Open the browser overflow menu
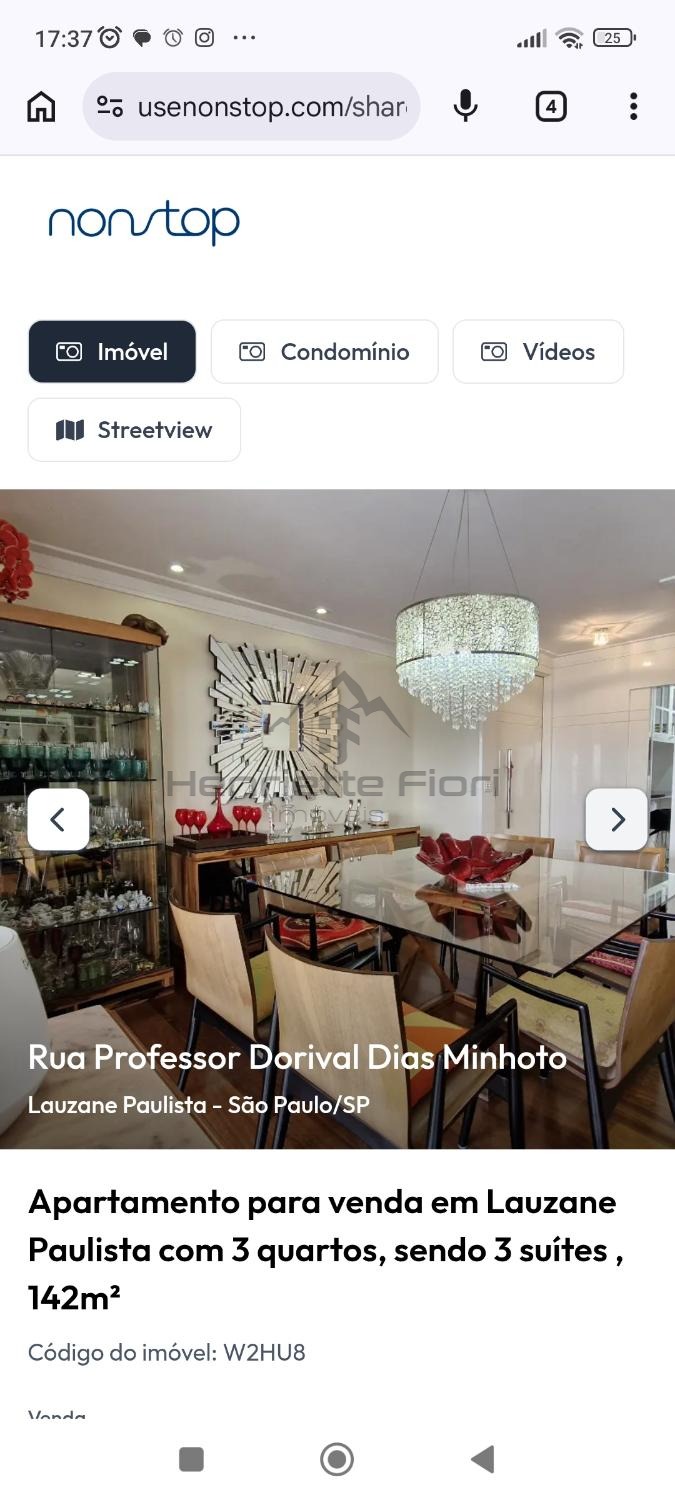This screenshot has width=675, height=1500. point(633,106)
